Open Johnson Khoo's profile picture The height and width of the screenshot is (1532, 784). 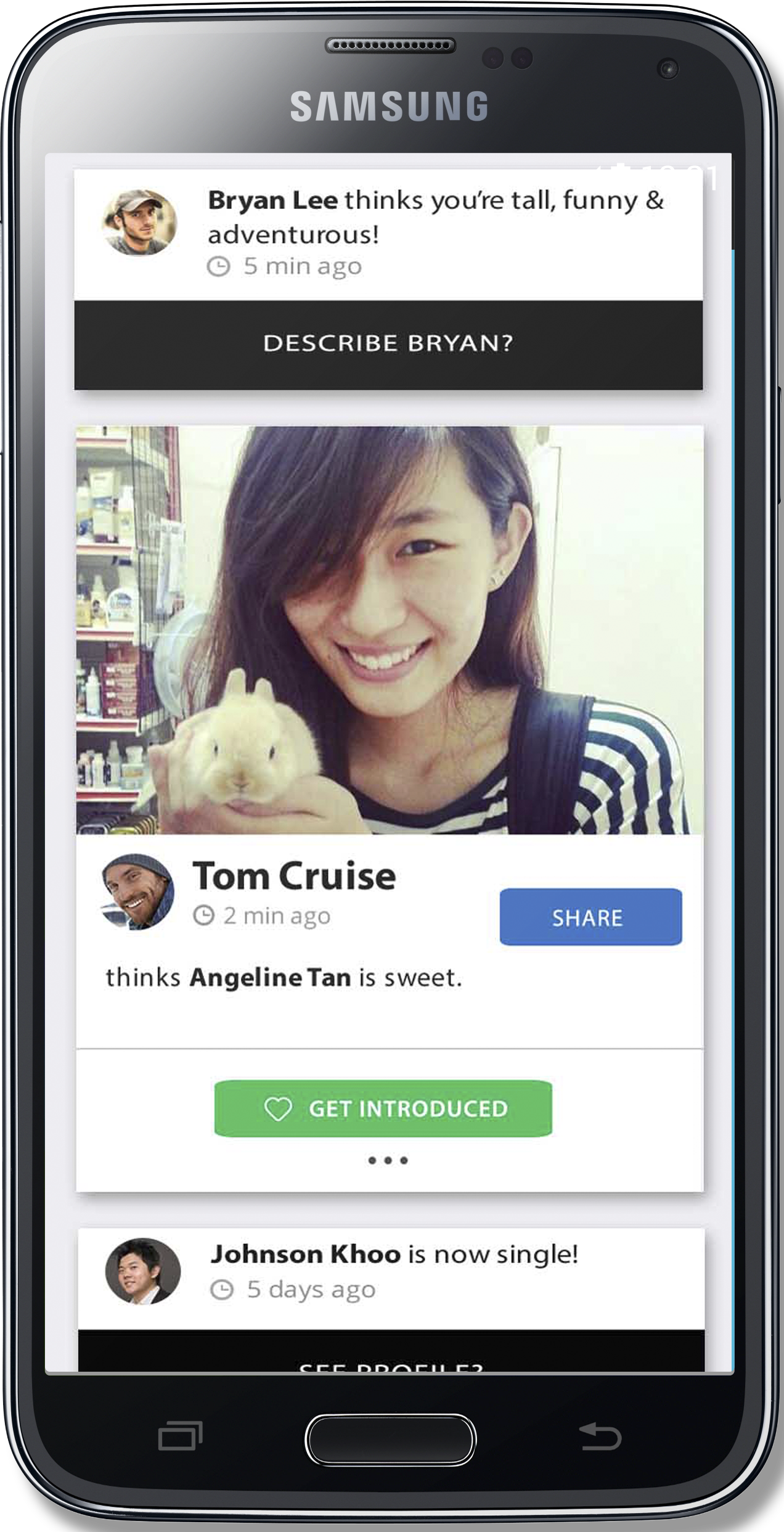click(x=143, y=1271)
